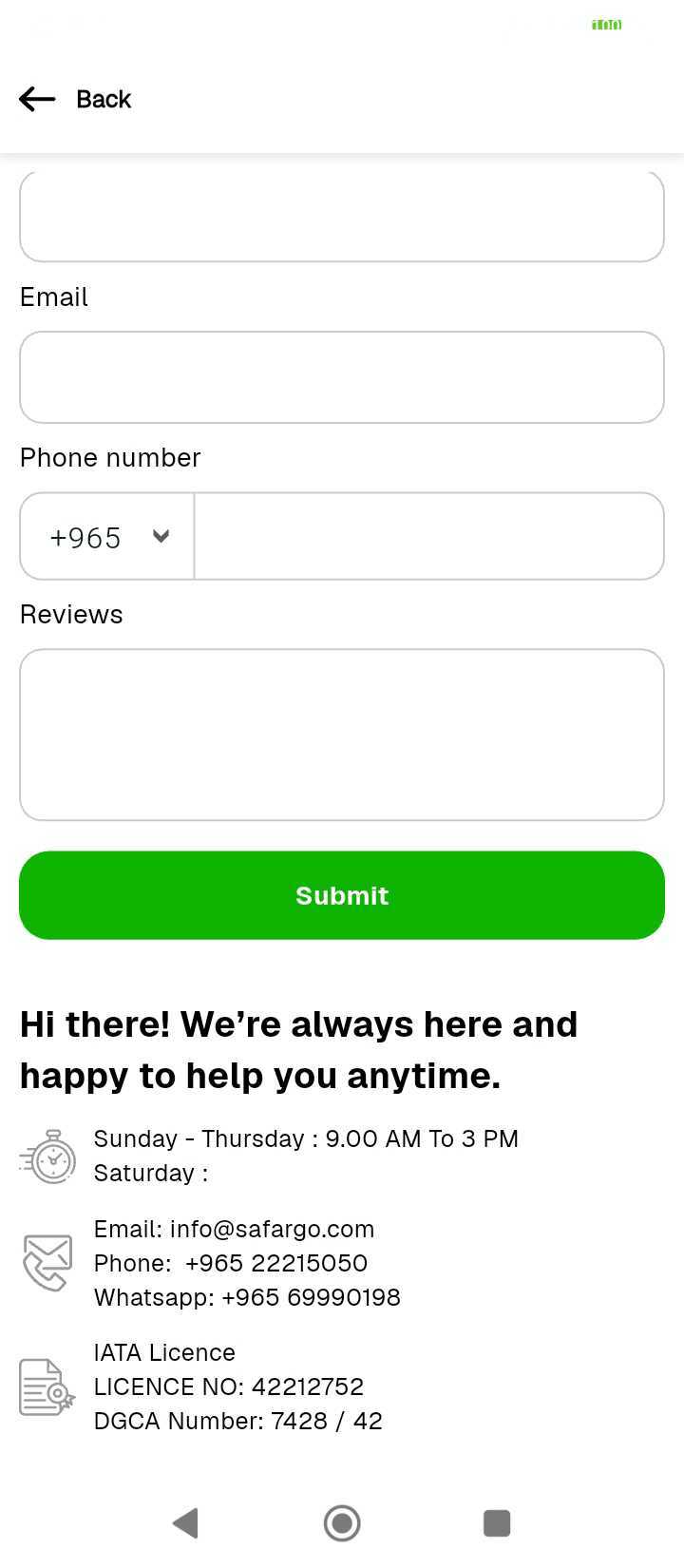Submit the review form

[x=342, y=895]
